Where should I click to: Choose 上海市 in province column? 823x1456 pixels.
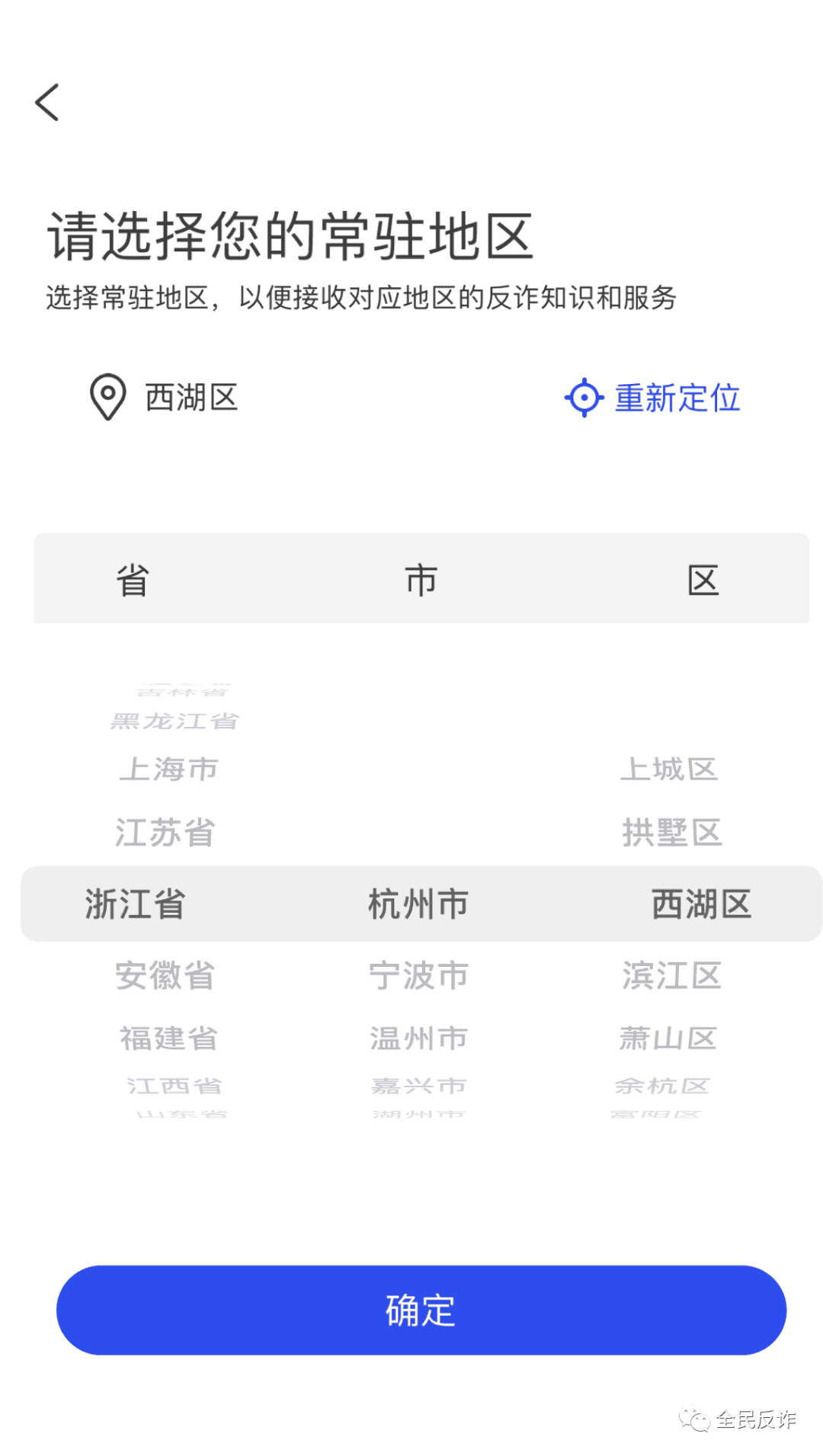169,769
